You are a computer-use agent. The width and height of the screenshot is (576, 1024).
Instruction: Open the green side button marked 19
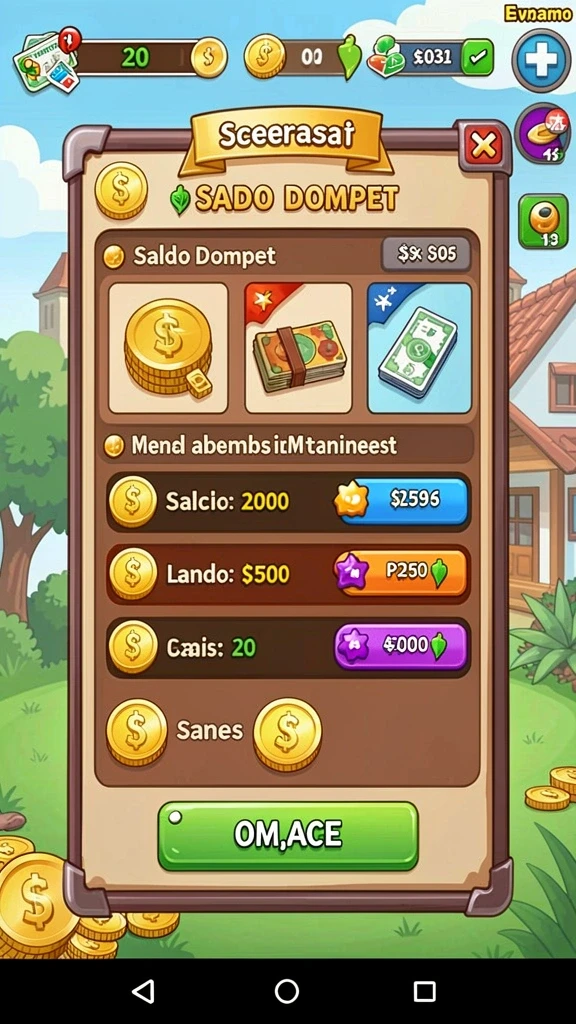(543, 222)
